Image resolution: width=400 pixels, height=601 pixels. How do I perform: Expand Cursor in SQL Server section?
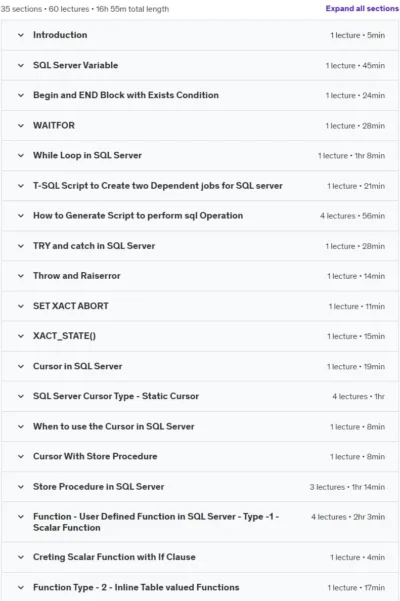click(x=200, y=366)
